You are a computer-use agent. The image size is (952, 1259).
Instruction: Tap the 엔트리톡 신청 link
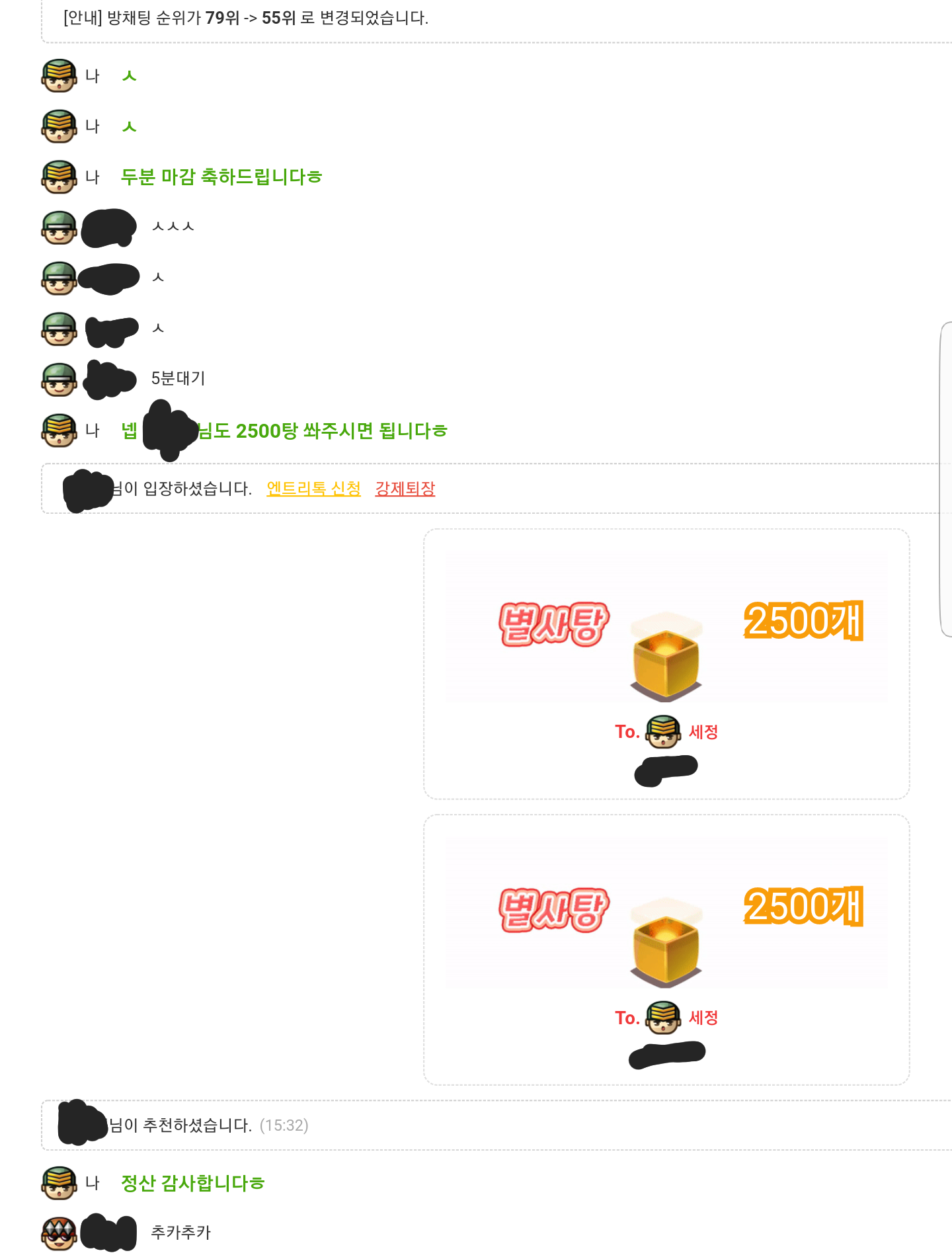[x=313, y=489]
